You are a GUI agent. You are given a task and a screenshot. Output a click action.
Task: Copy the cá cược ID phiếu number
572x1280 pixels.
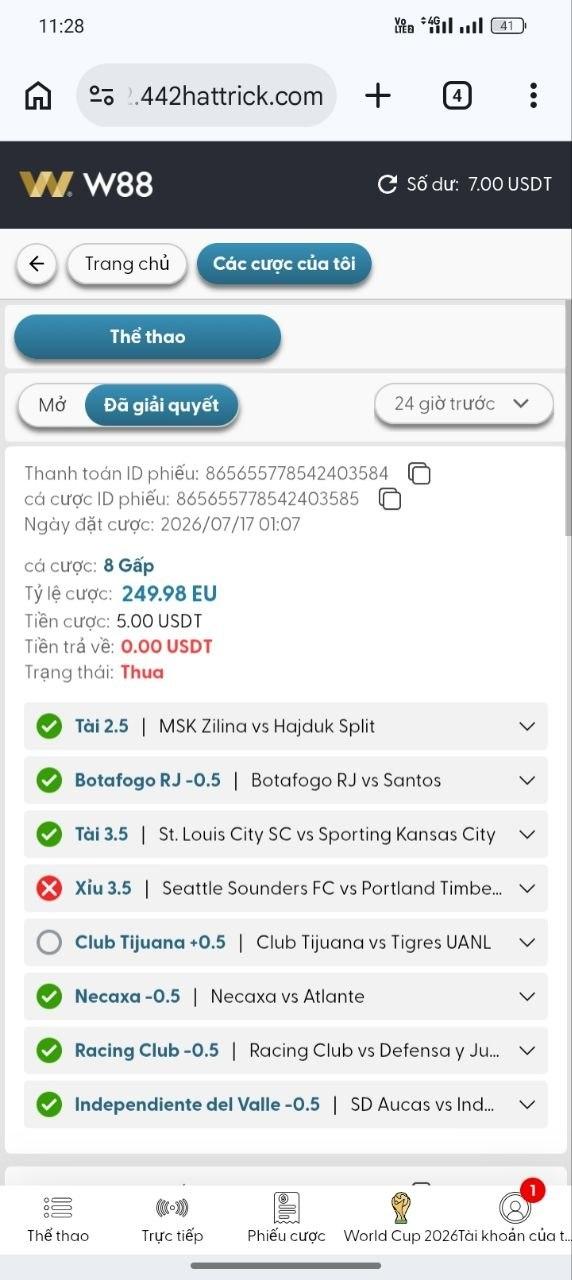pos(390,498)
